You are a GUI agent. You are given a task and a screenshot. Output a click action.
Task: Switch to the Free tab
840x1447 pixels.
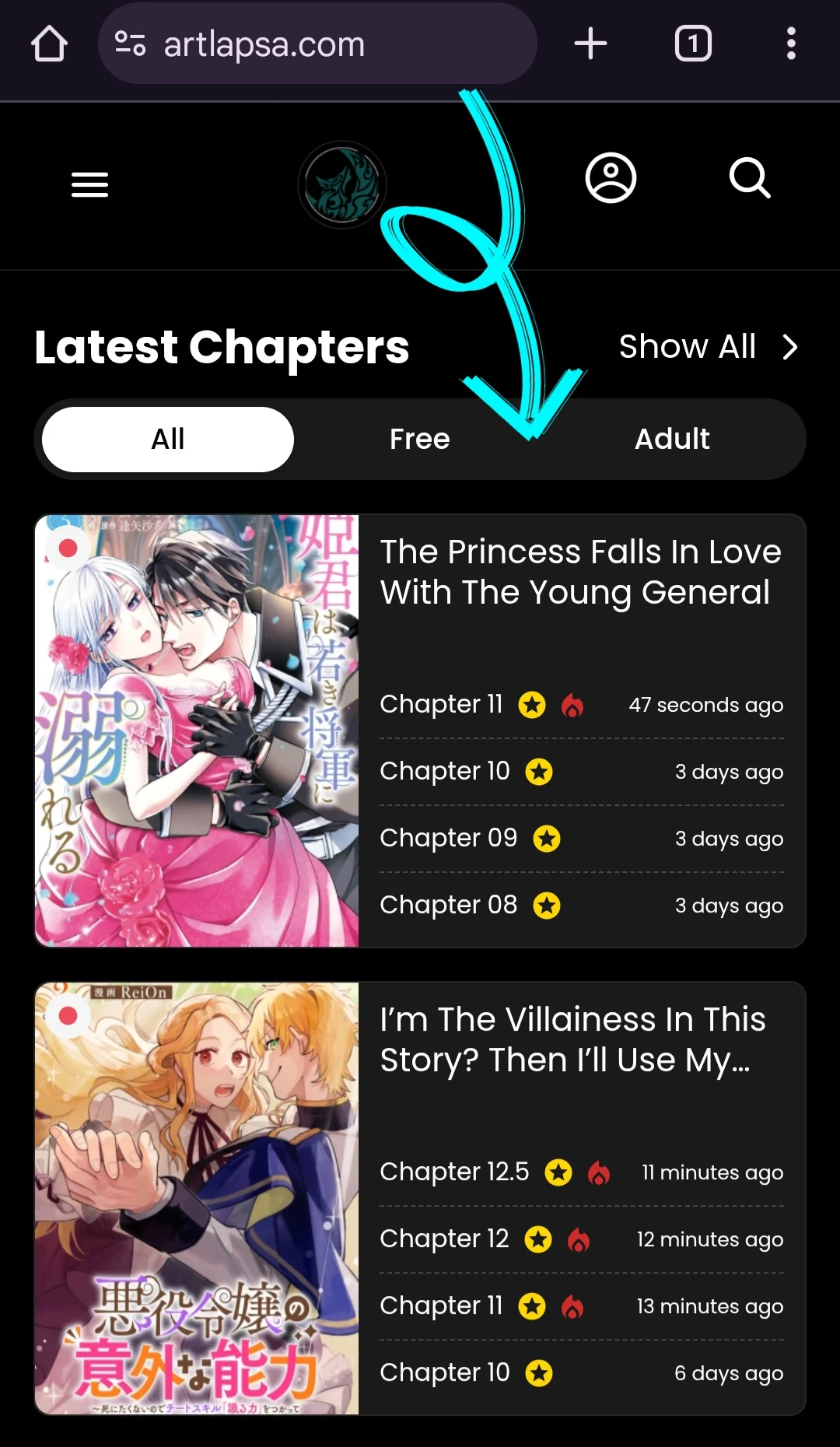[419, 439]
